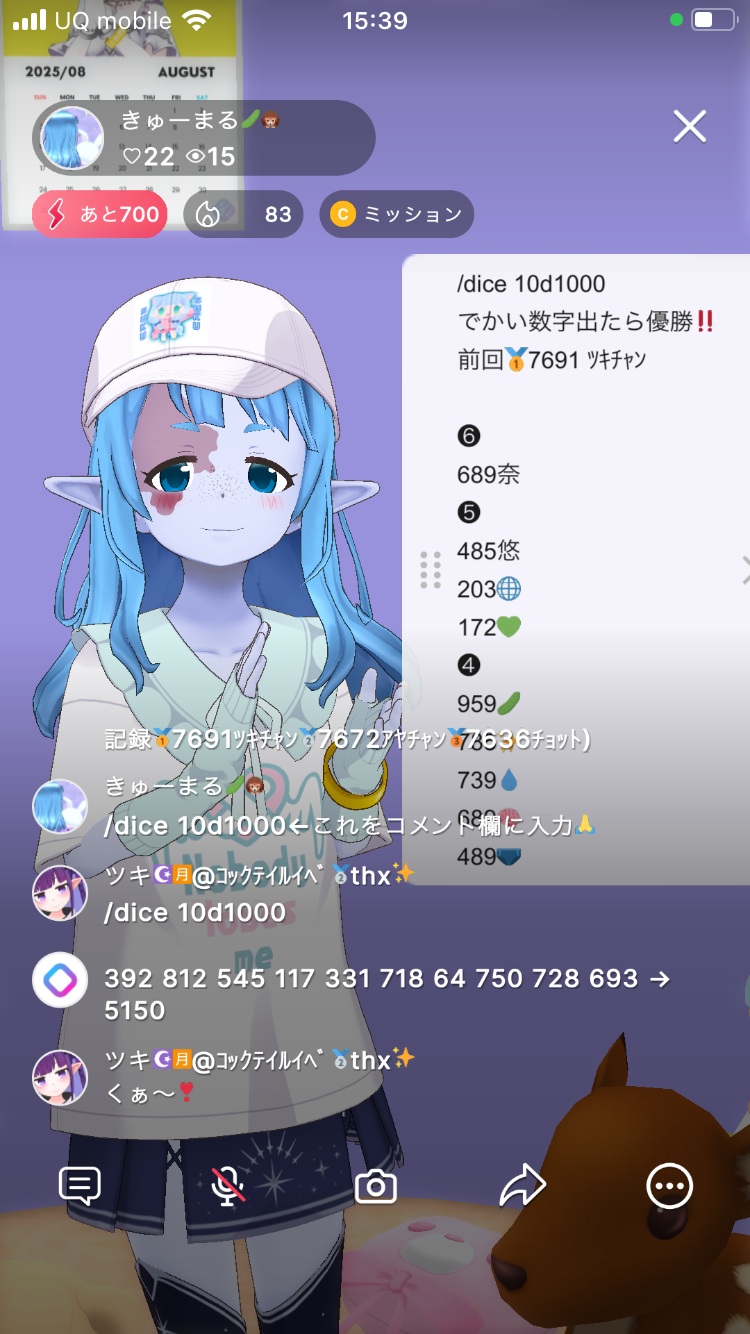Tap the note panel's dotted drag handle
750x1334 pixels.
click(x=430, y=570)
